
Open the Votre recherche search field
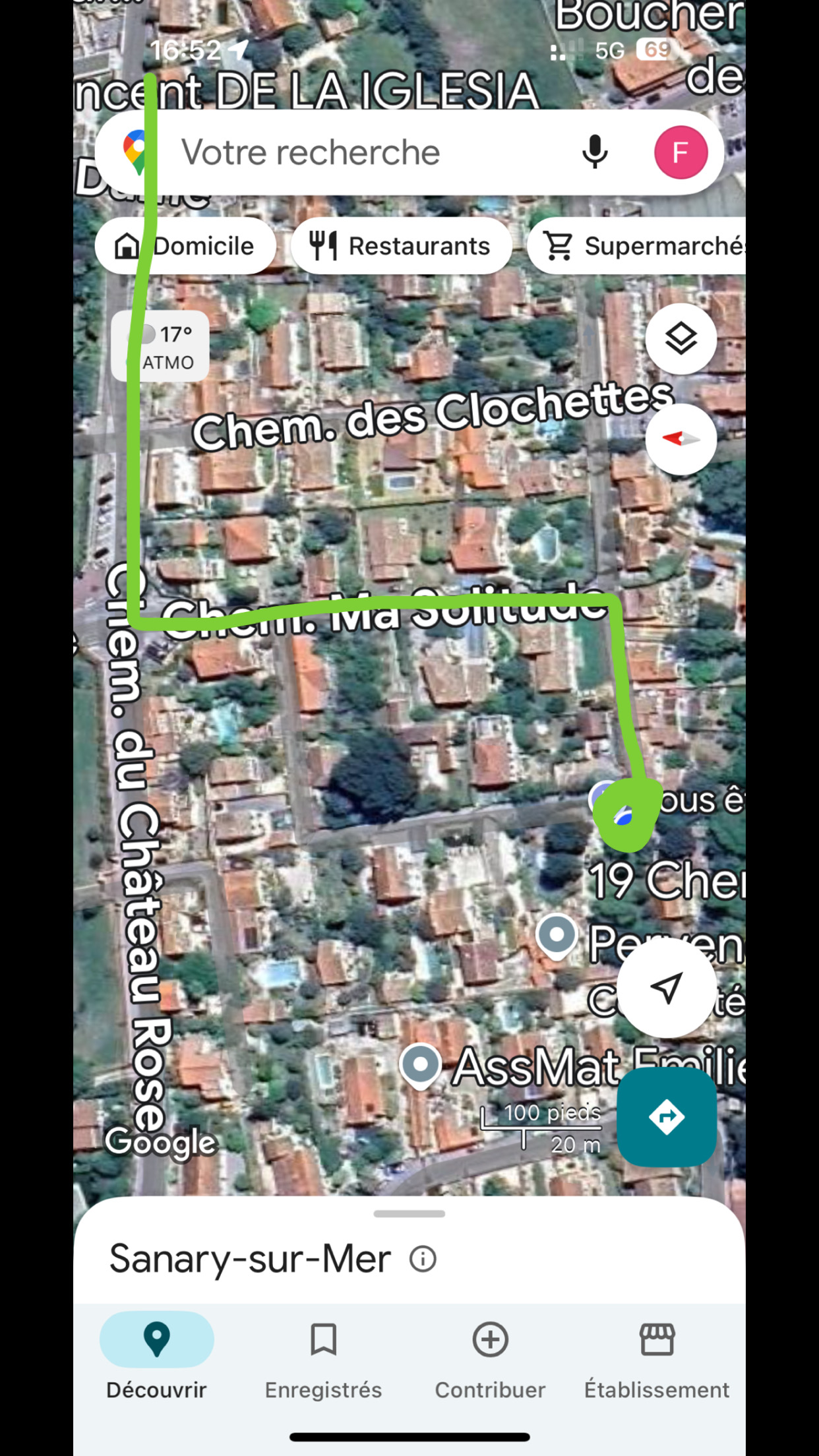(x=343, y=152)
